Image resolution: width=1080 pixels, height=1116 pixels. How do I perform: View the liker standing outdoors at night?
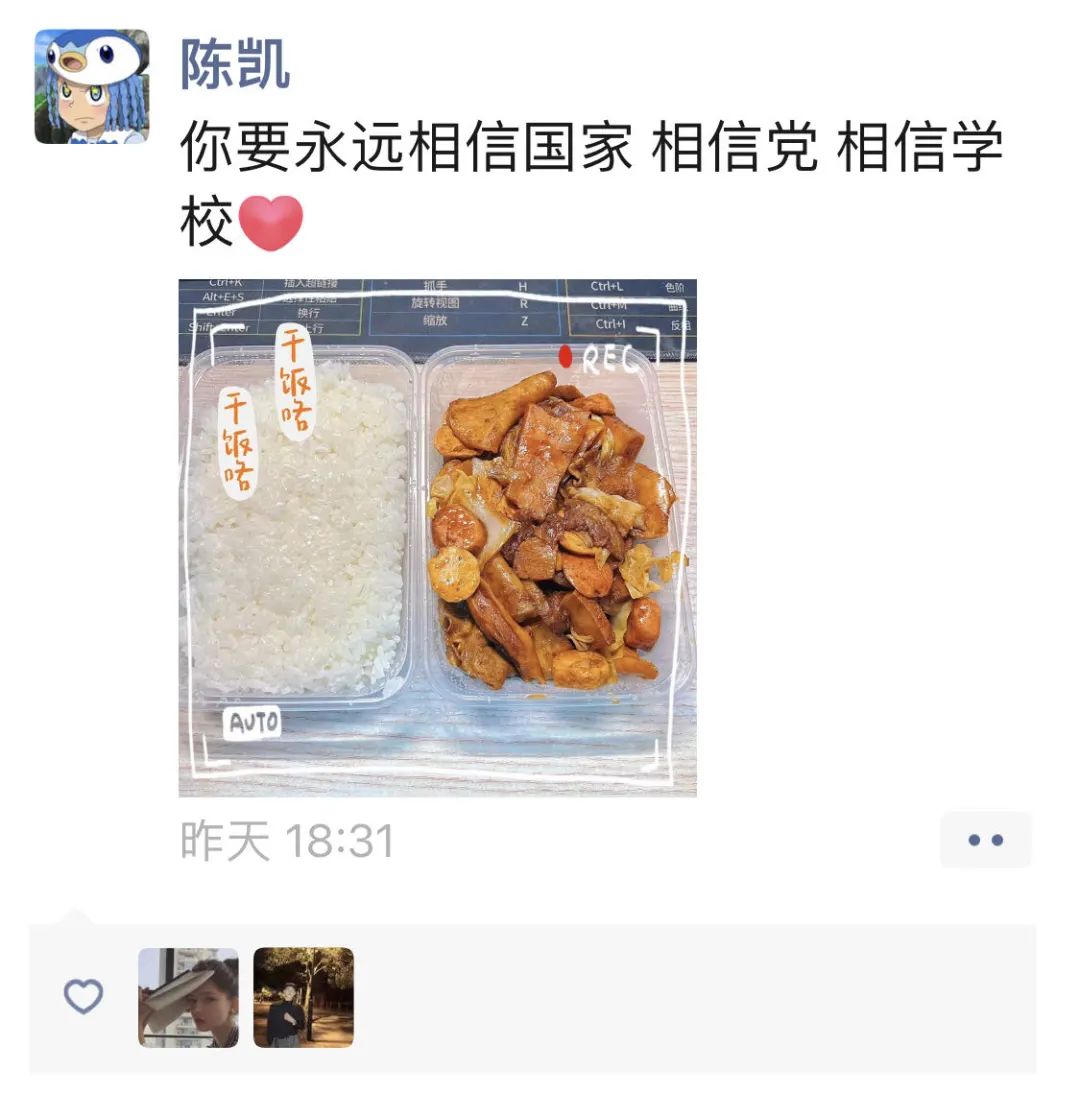coord(303,997)
